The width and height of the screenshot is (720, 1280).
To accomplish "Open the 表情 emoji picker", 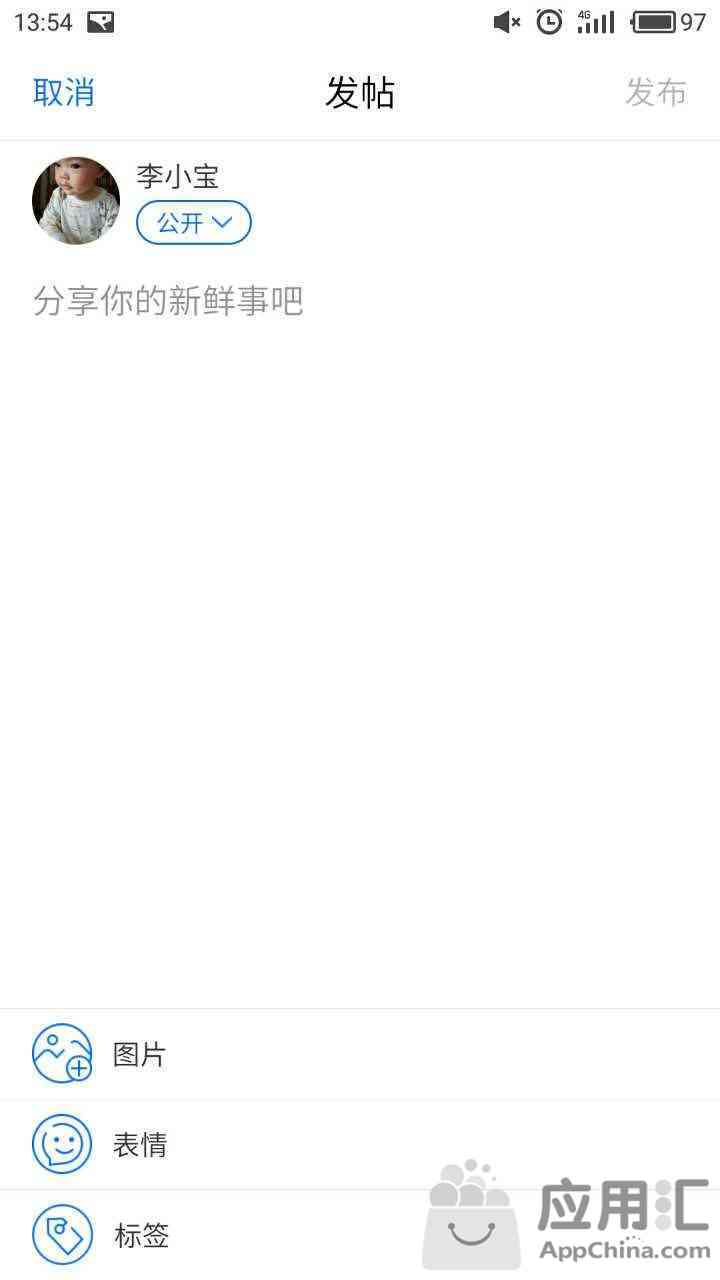I will tap(360, 1144).
